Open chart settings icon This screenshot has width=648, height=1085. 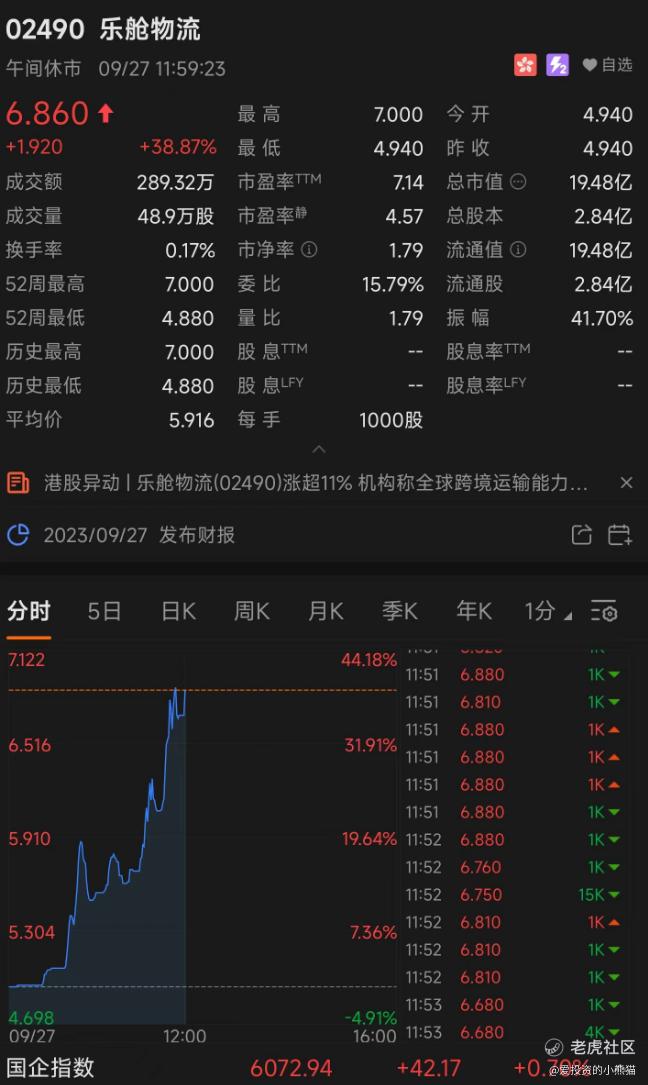(x=604, y=611)
